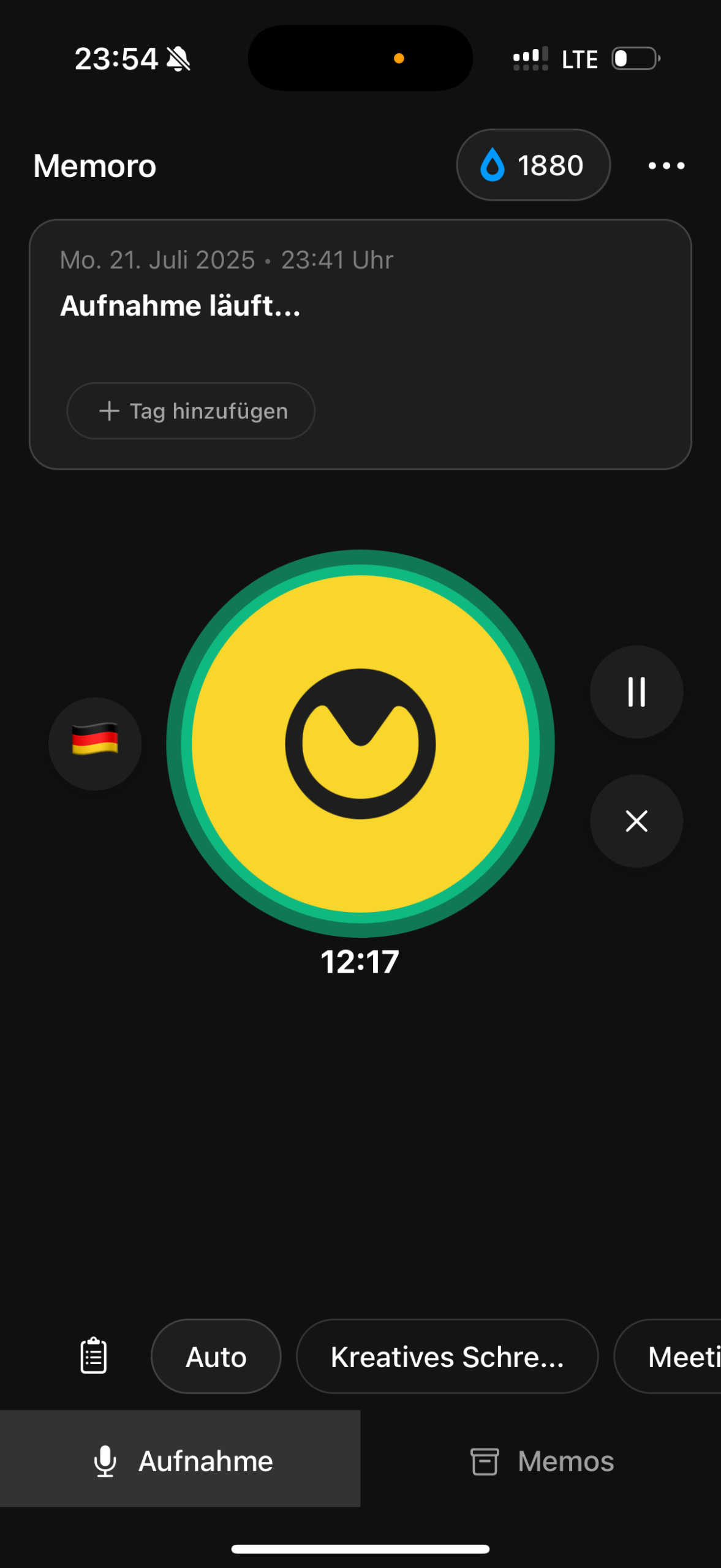Switch to the Memos tab
Viewport: 721px width, 1568px height.
(542, 1461)
